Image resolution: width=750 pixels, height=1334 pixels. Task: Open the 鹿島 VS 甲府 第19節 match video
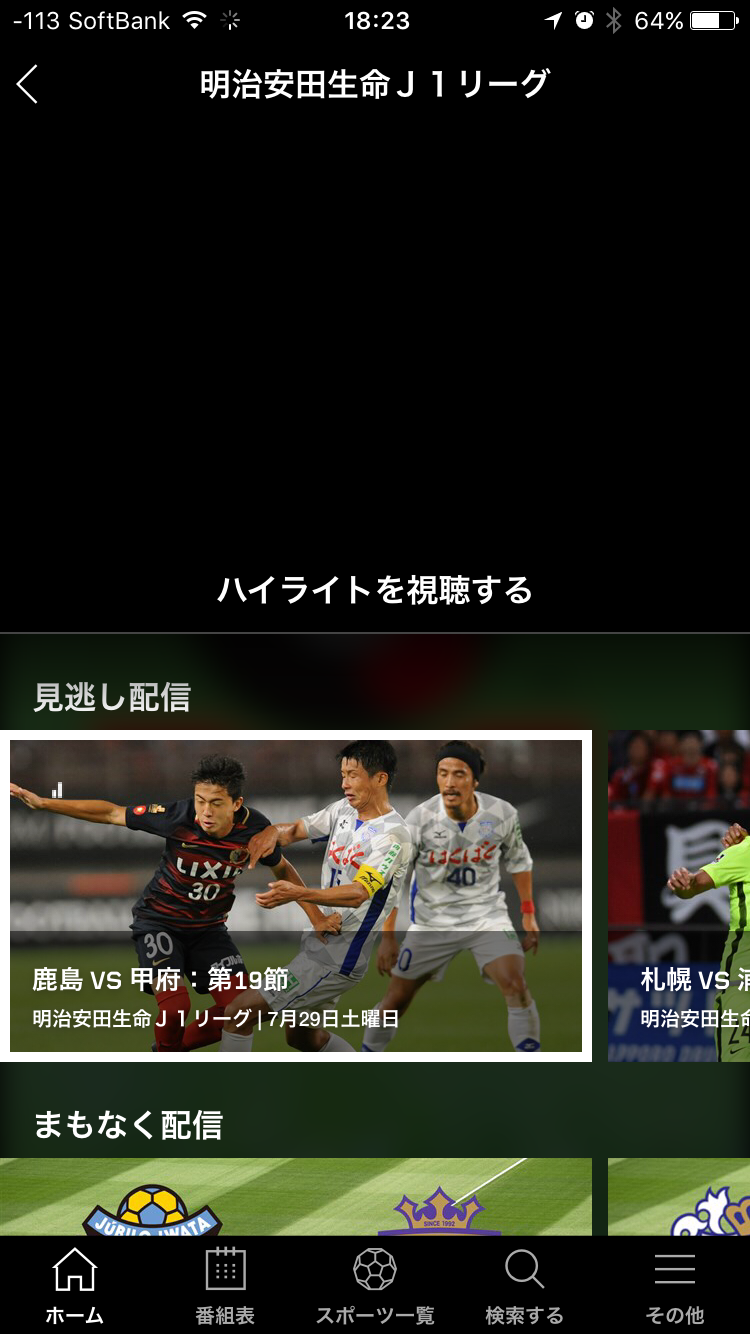[296, 896]
